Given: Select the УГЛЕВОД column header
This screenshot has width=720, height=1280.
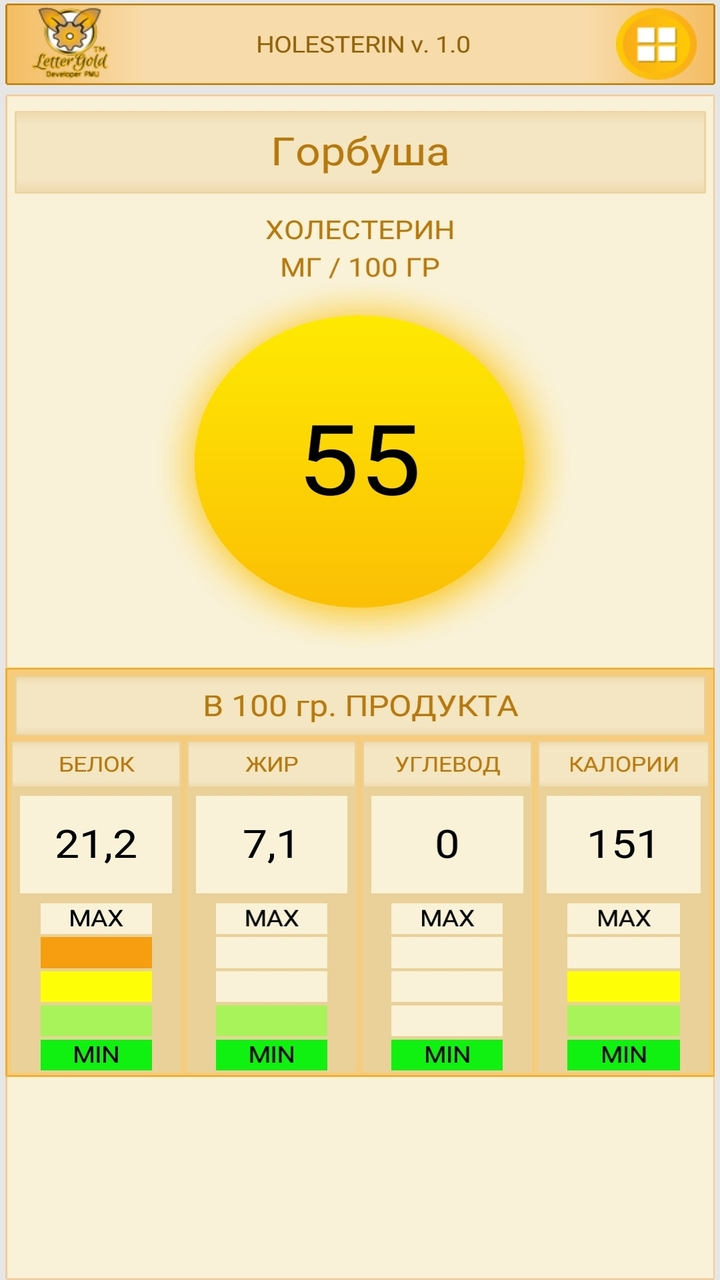Looking at the screenshot, I should tap(447, 763).
